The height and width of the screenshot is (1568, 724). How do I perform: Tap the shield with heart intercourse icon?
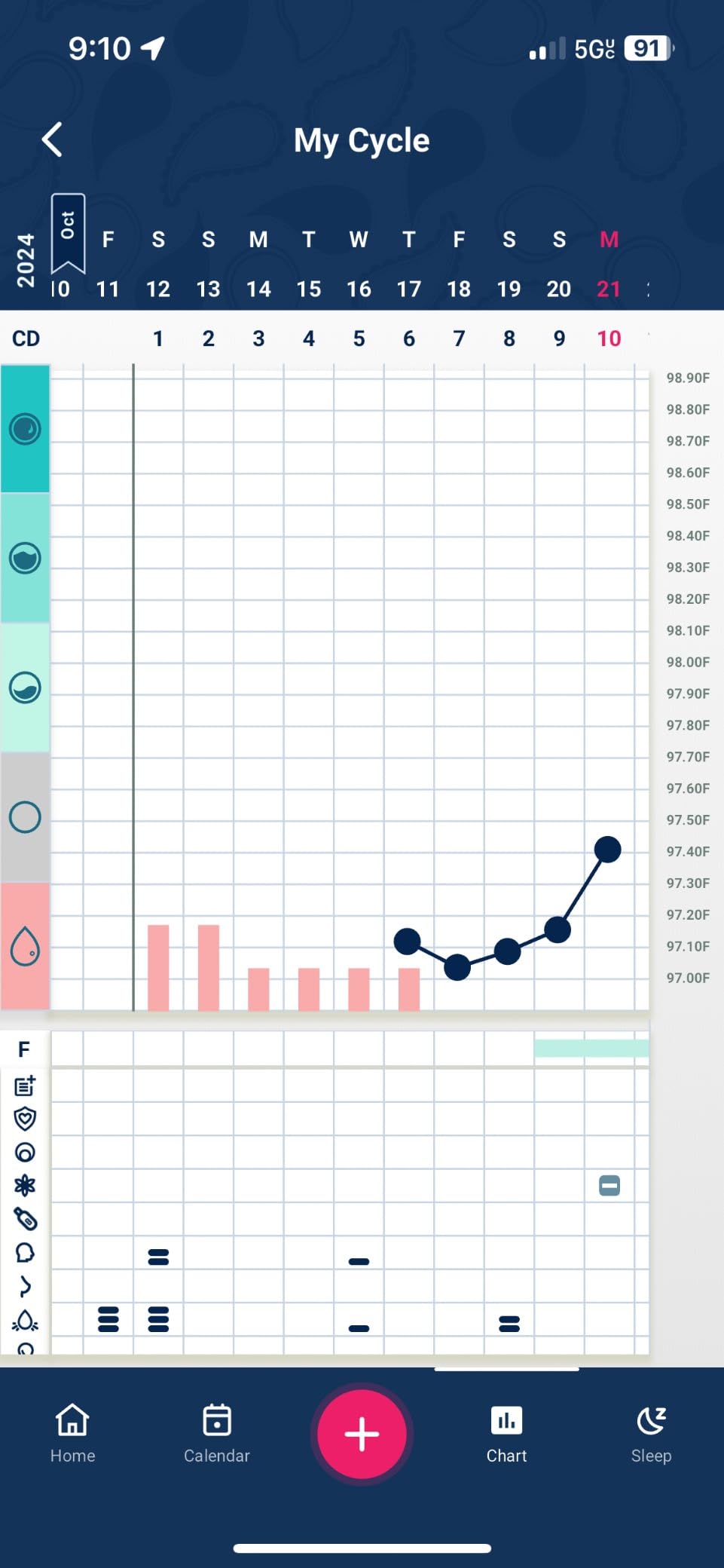tap(25, 1119)
